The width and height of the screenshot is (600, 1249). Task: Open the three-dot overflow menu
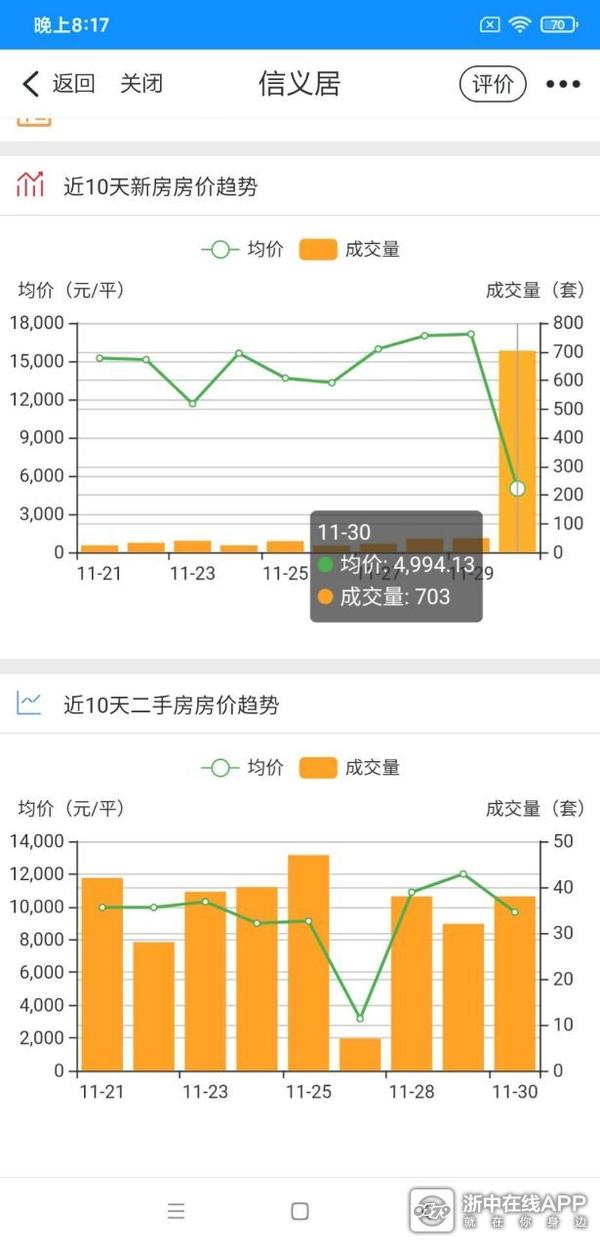point(563,84)
